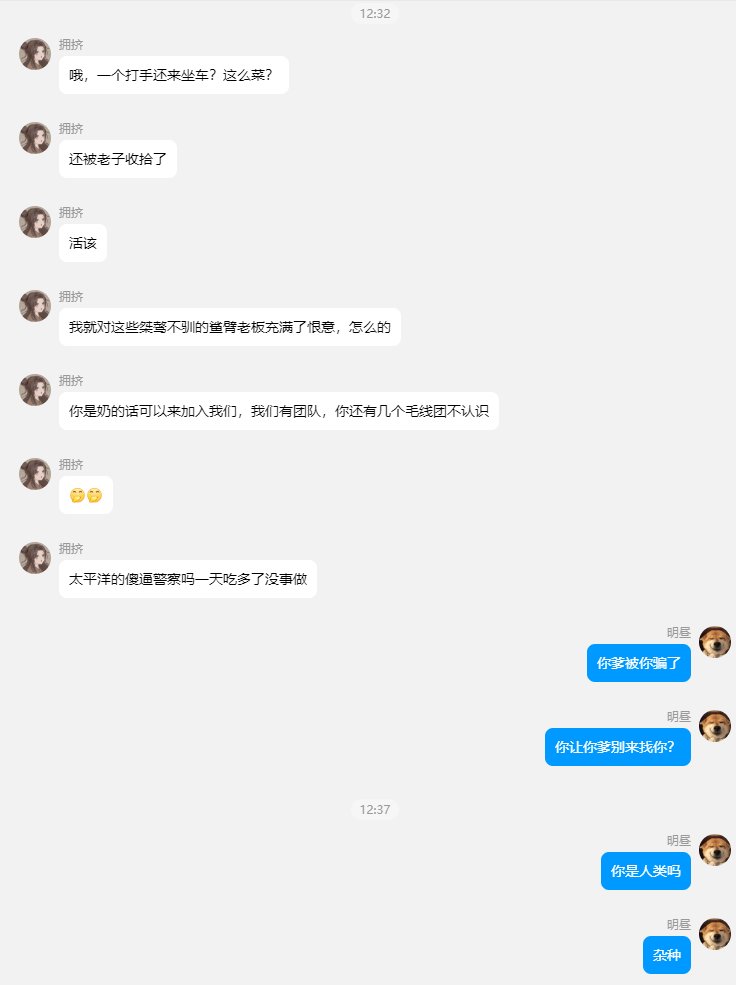Select the bubble mentioning 太平洋的傻逼警察
The height and width of the screenshot is (985, 736).
[x=187, y=578]
